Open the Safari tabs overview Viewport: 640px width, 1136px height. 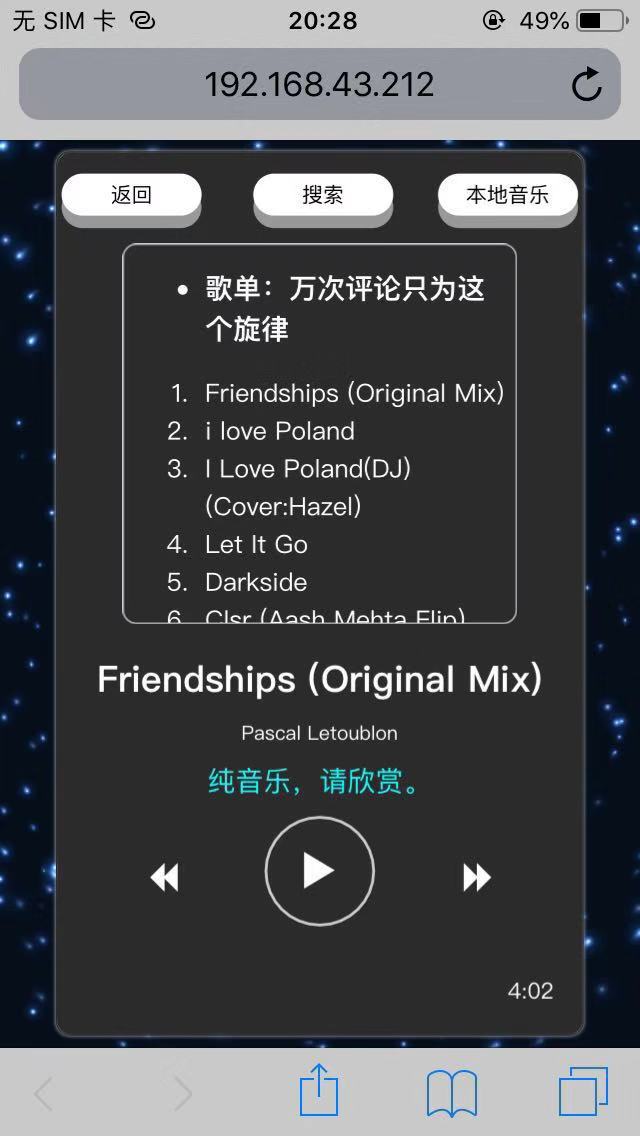[x=583, y=1091]
